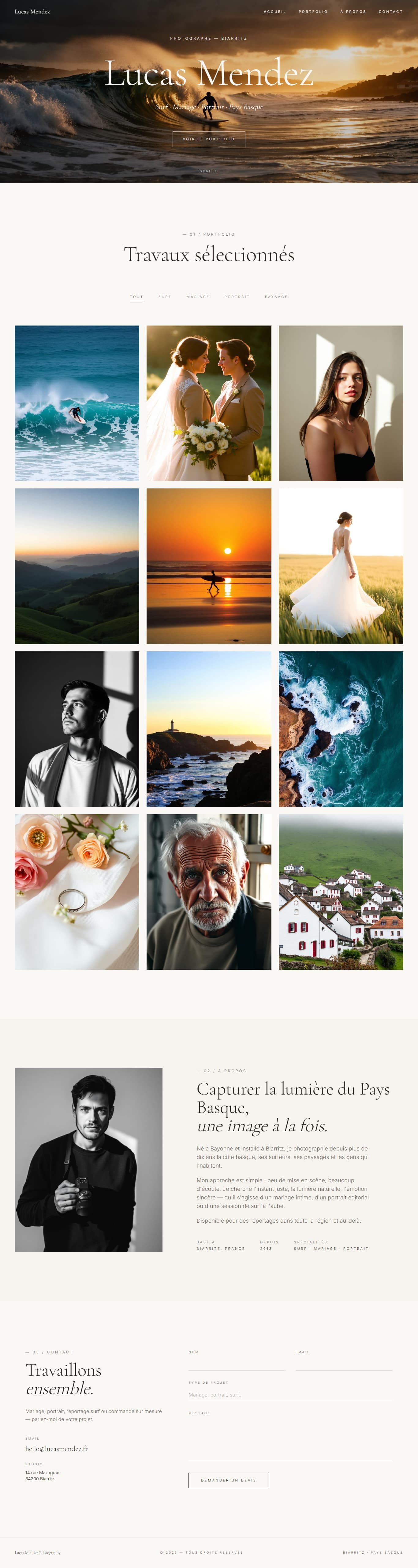Select the Paysage filter
This screenshot has height=1568, width=418.
pyautogui.click(x=275, y=297)
